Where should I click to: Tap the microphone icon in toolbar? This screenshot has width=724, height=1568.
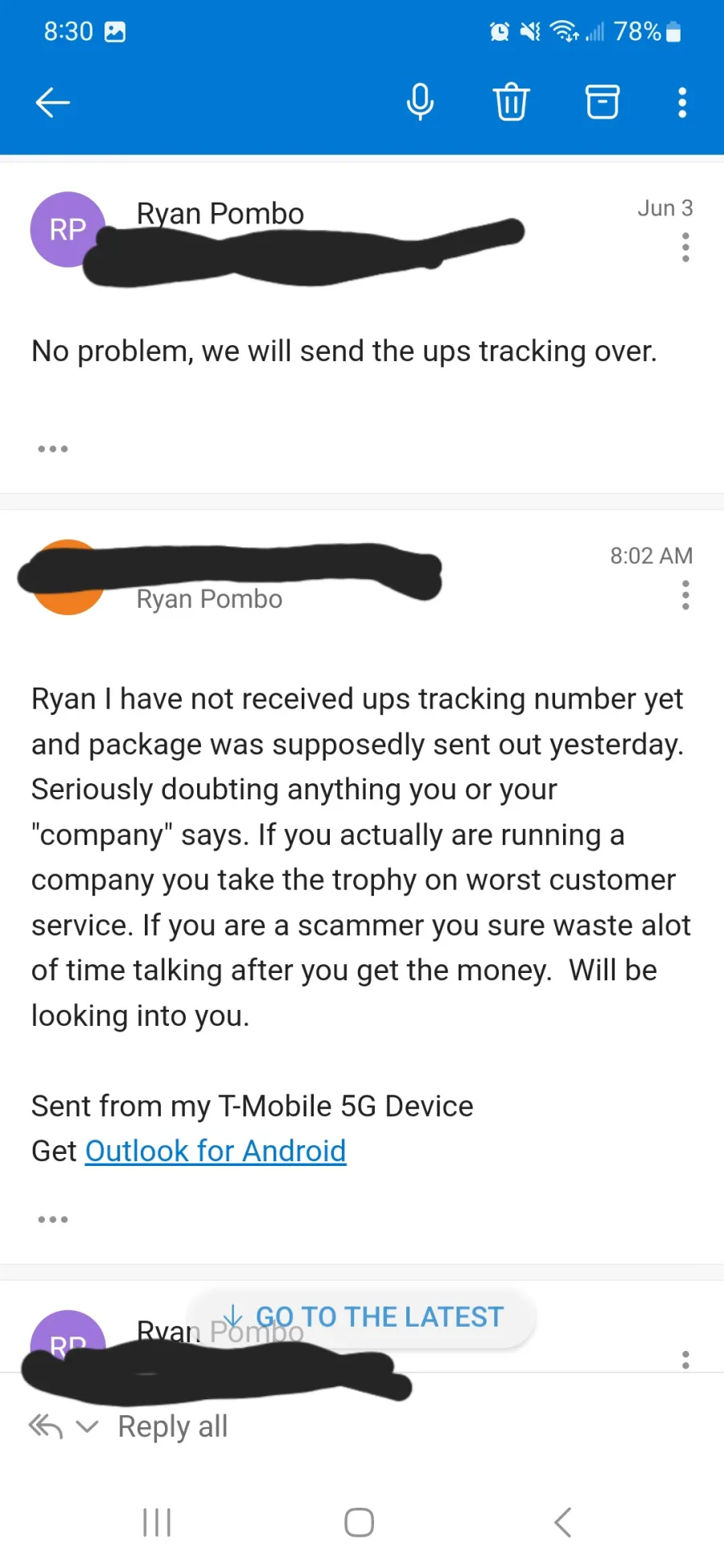(x=420, y=102)
